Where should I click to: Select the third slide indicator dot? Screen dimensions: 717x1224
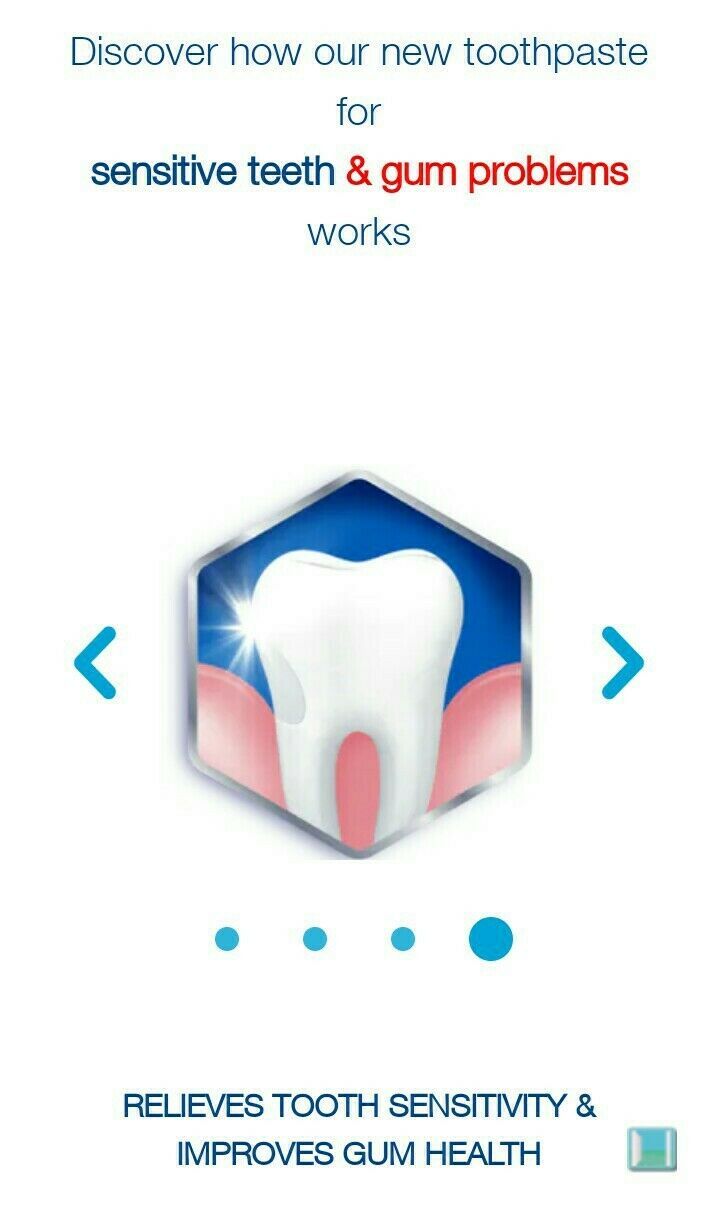[x=403, y=939]
